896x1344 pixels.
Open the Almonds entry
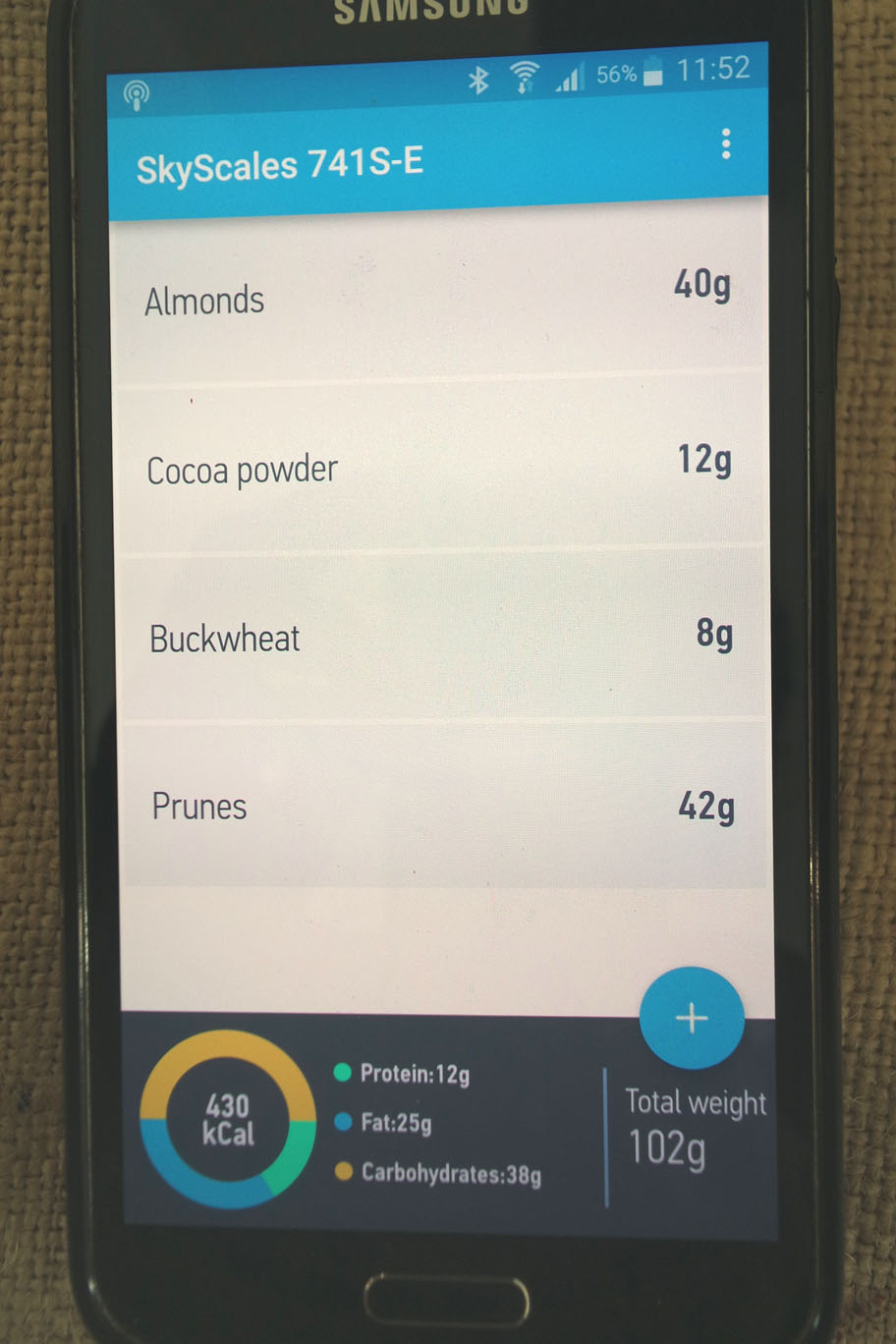coord(438,295)
